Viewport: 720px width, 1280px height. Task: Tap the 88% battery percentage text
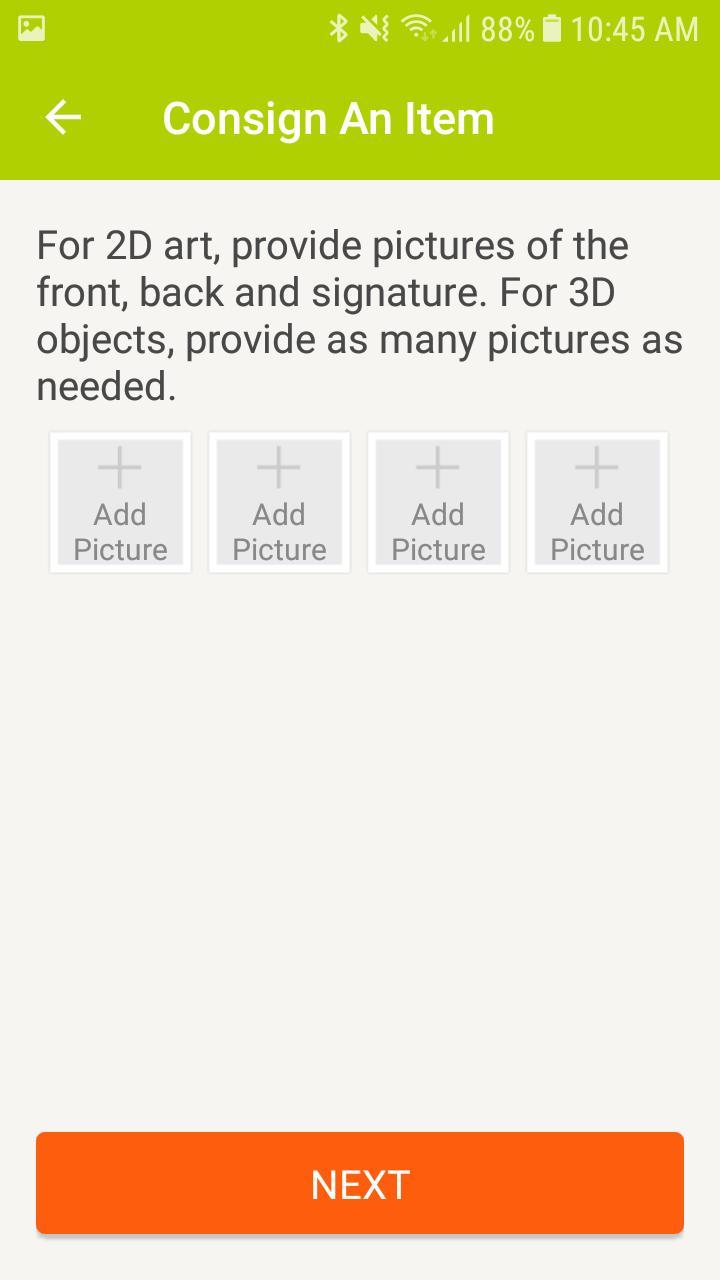[505, 27]
